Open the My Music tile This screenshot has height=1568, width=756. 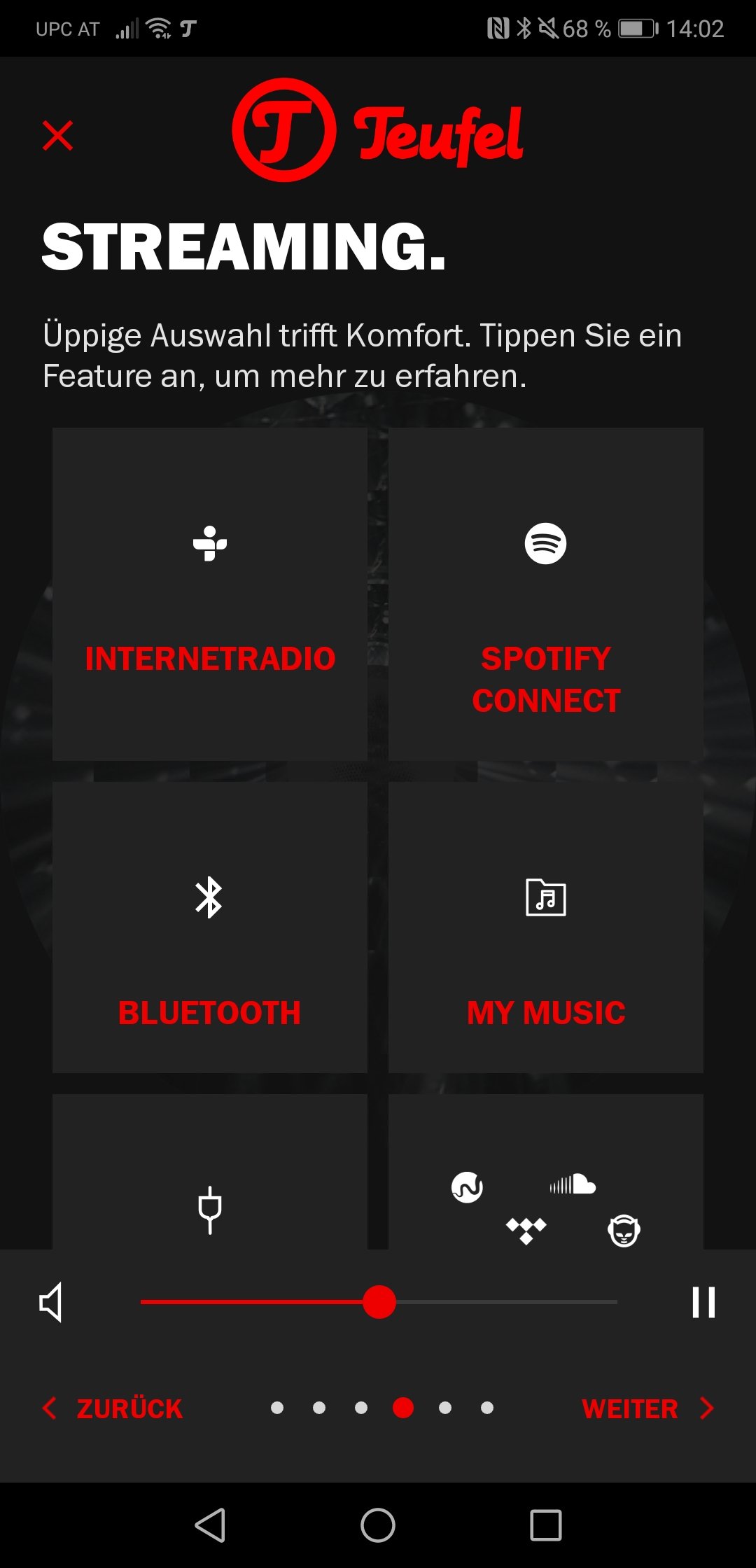[x=546, y=927]
